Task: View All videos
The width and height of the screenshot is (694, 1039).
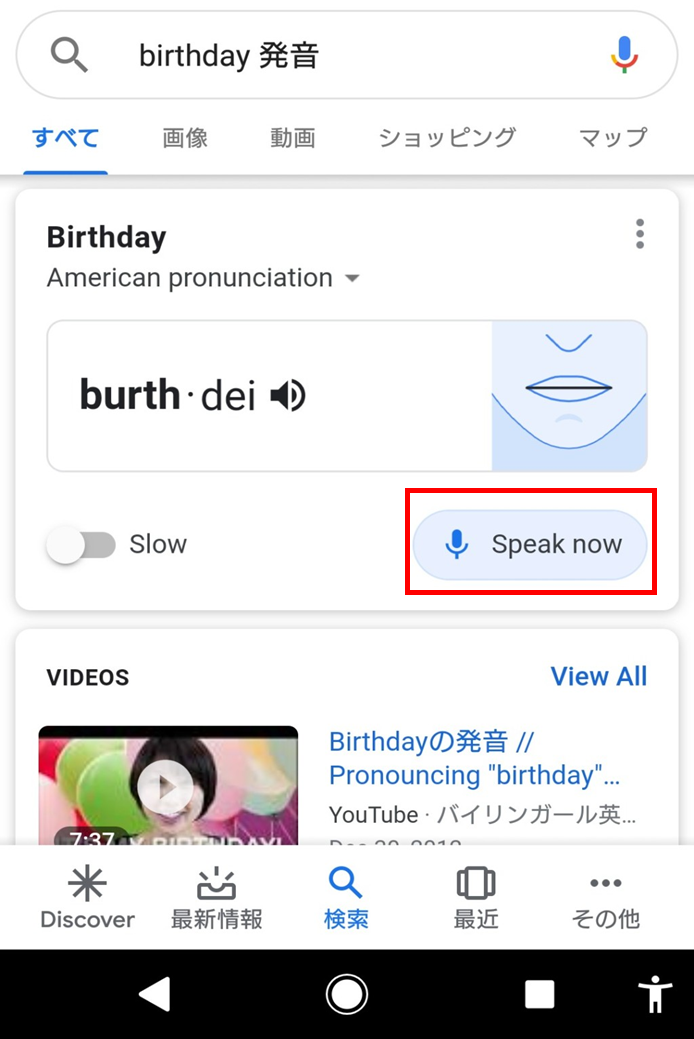Action: (598, 676)
